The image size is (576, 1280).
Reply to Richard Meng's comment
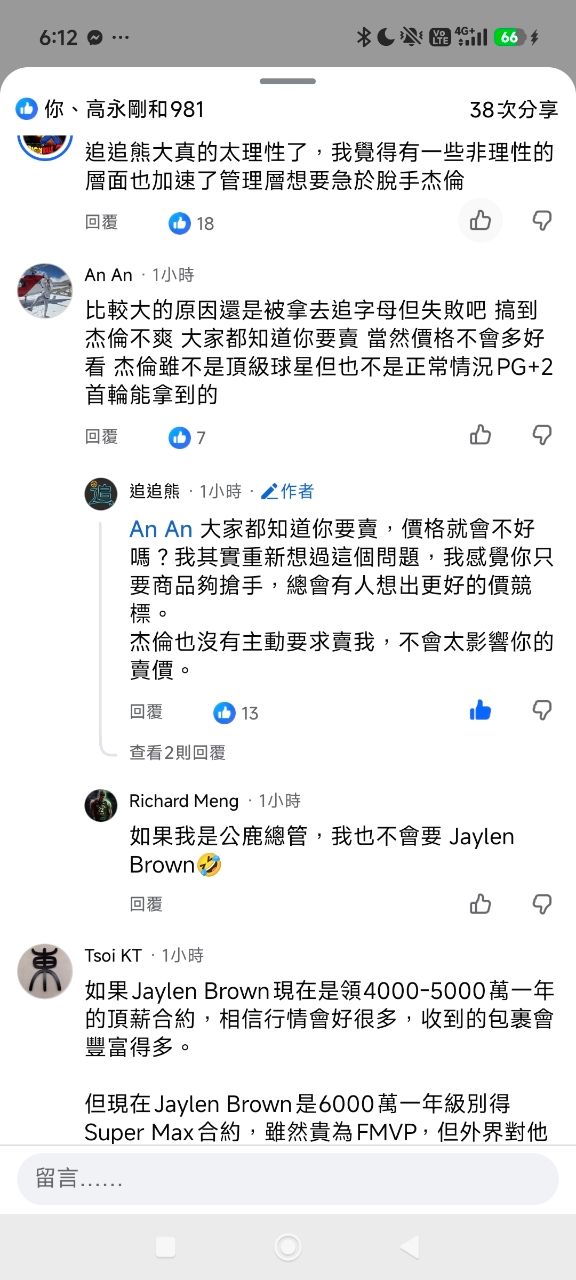click(x=146, y=904)
